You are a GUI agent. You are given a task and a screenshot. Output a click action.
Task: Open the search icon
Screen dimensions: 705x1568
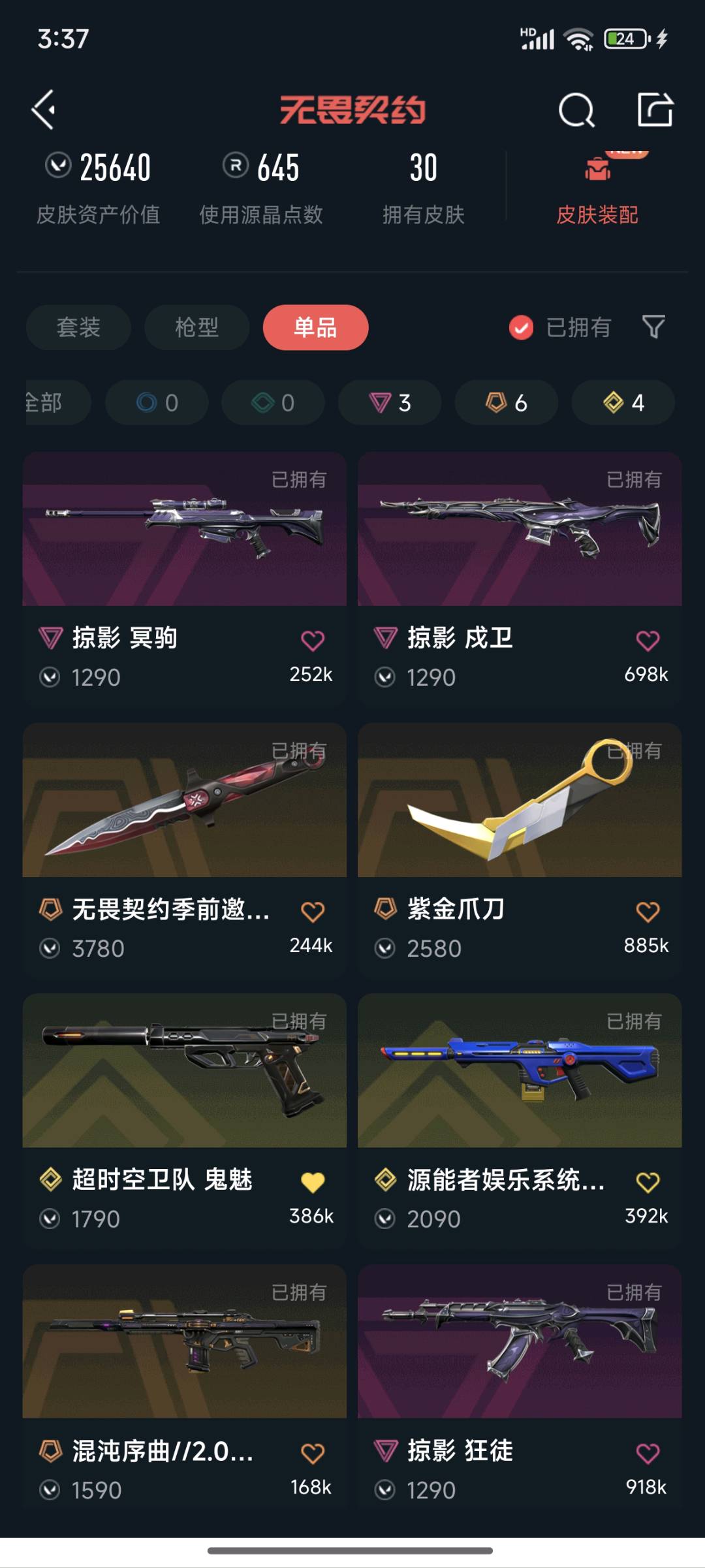(576, 110)
